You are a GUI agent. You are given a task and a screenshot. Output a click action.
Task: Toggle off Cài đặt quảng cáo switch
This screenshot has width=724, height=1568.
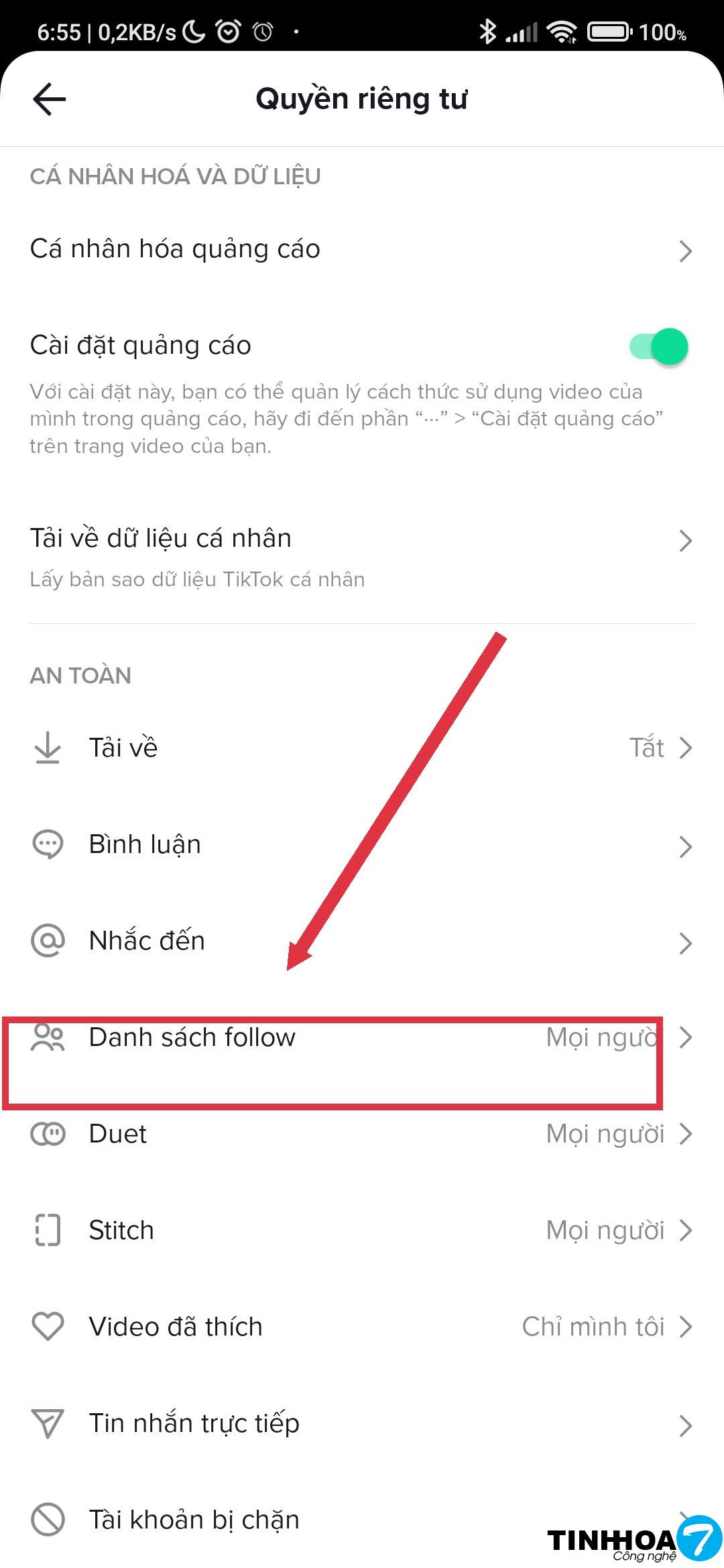[x=659, y=346]
